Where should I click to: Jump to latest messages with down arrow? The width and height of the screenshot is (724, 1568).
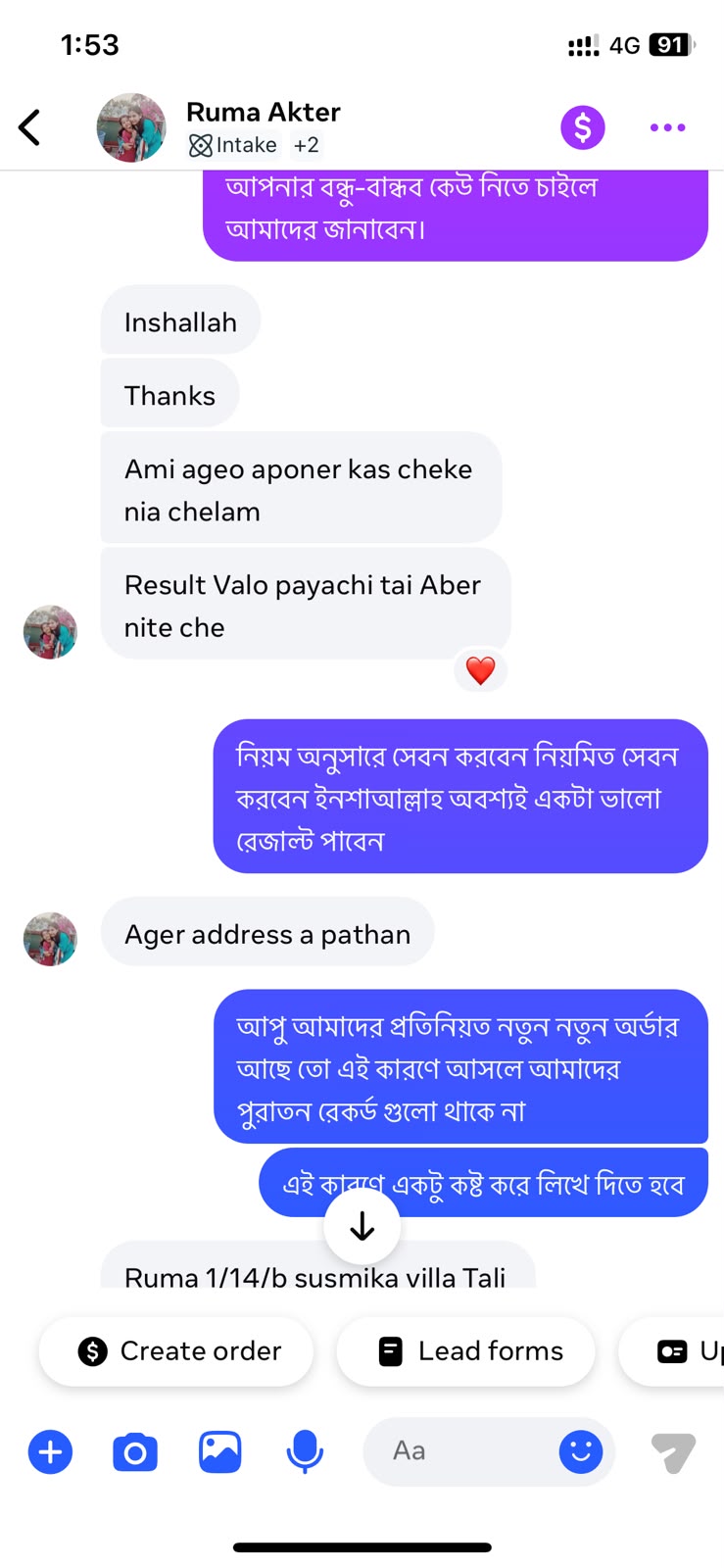tap(362, 1226)
